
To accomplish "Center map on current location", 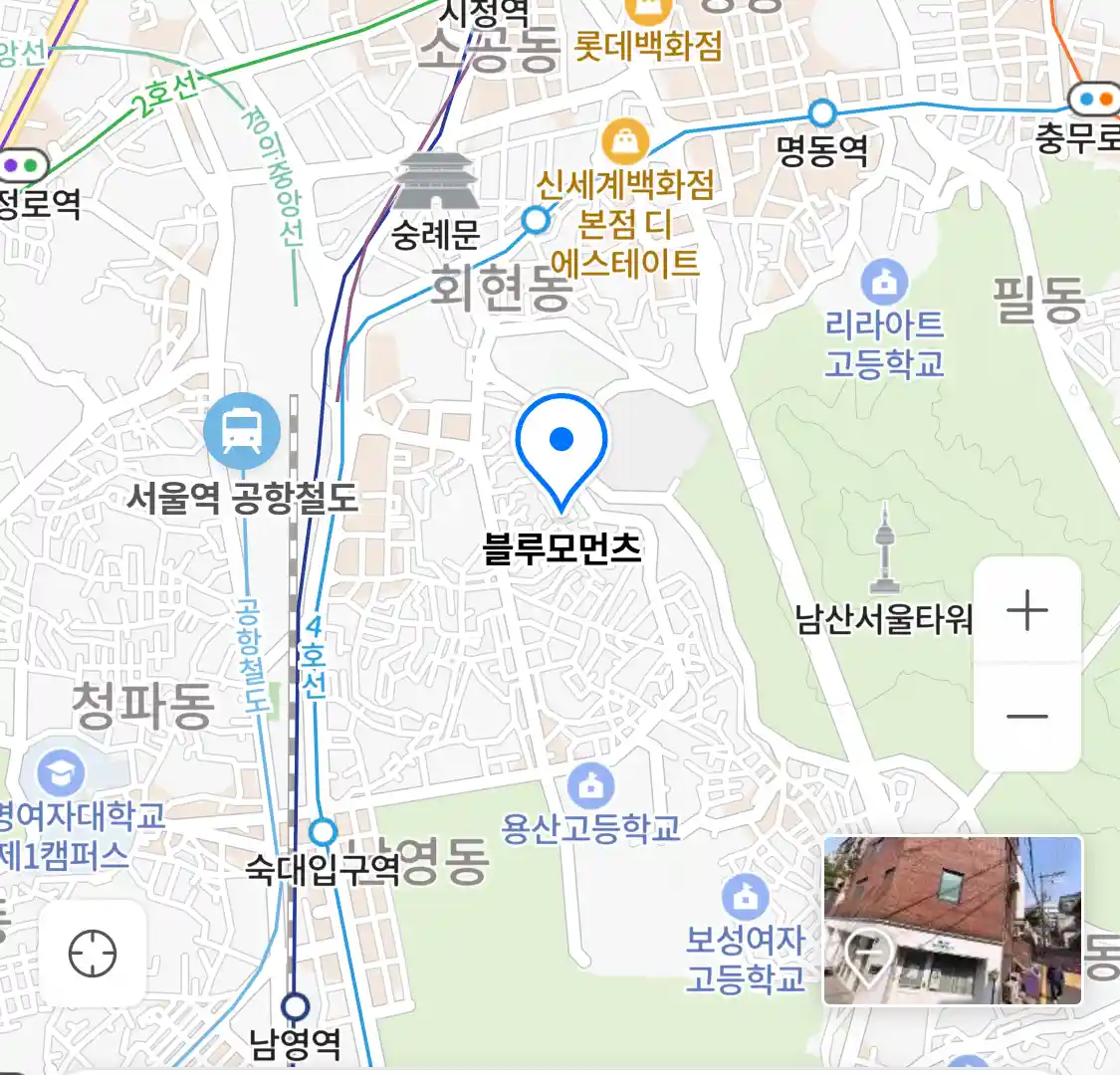I will tap(93, 954).
